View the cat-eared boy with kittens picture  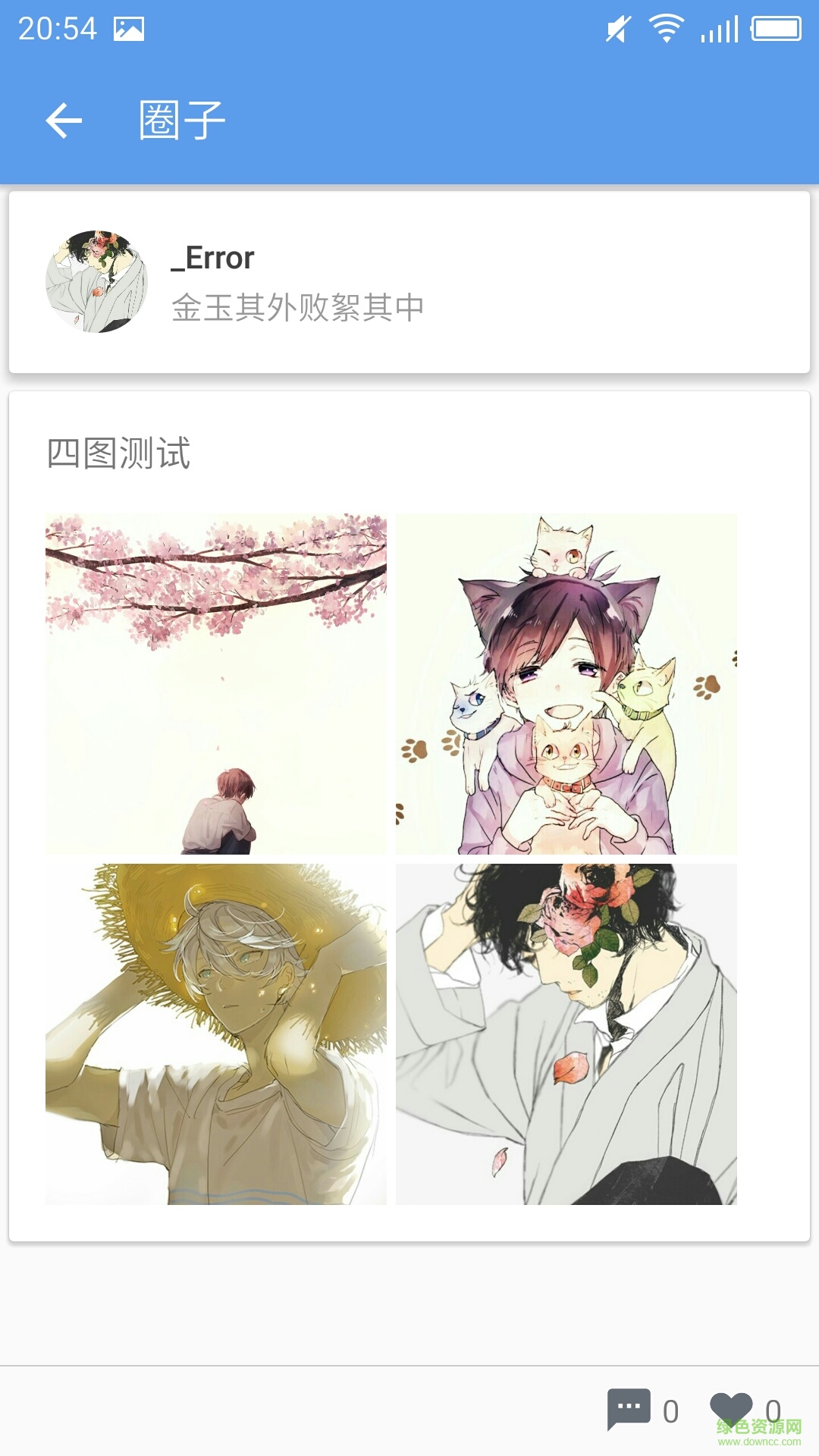click(566, 684)
